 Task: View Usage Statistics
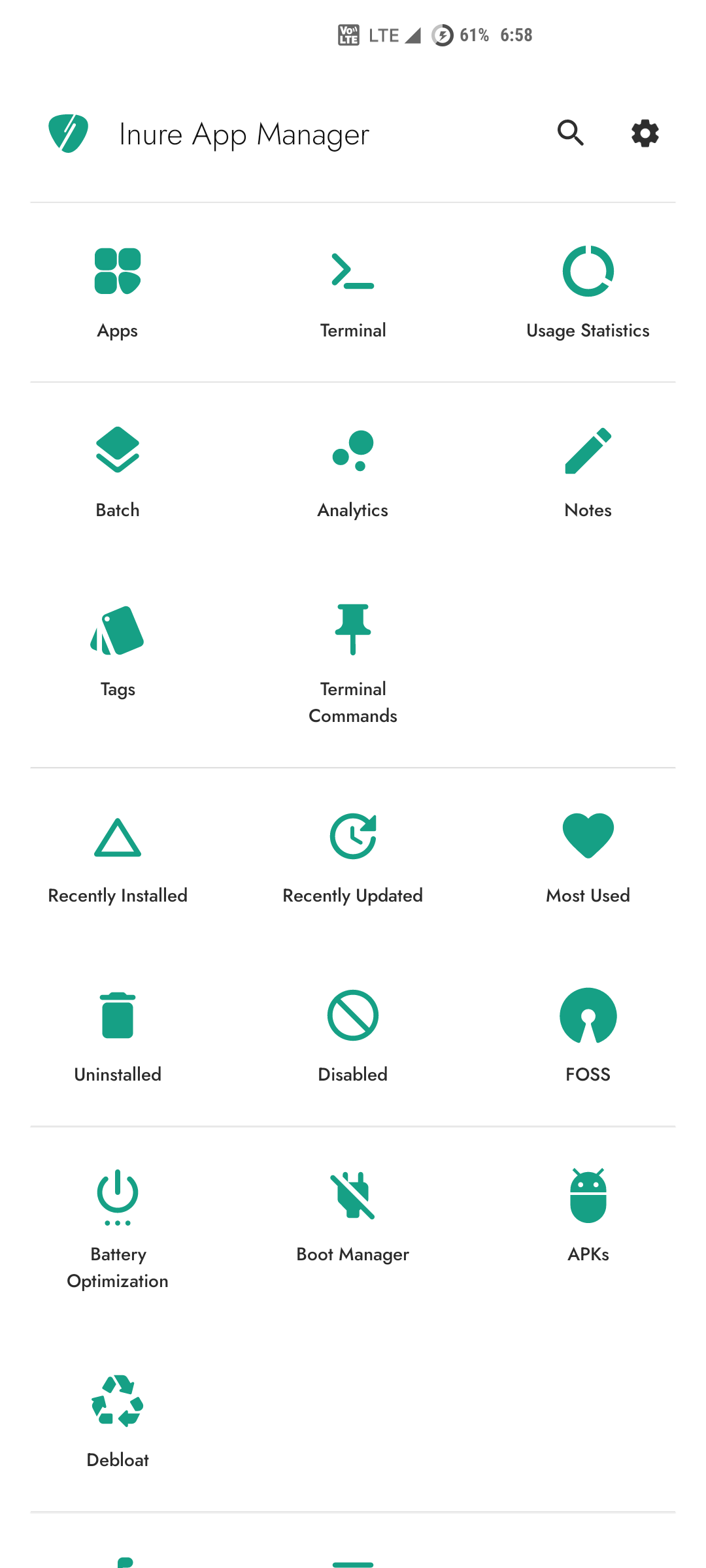pyautogui.click(x=588, y=293)
